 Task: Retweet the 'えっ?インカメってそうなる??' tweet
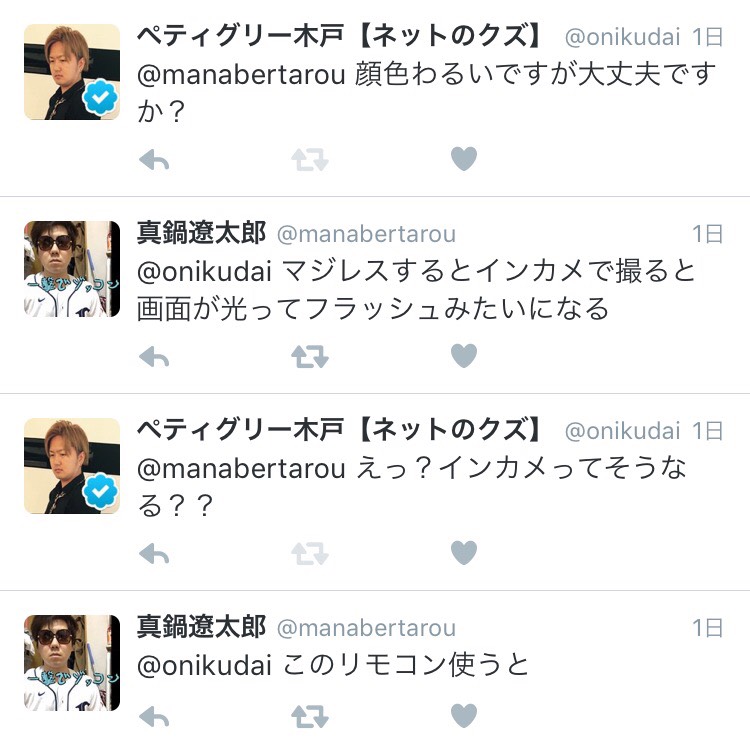(309, 552)
